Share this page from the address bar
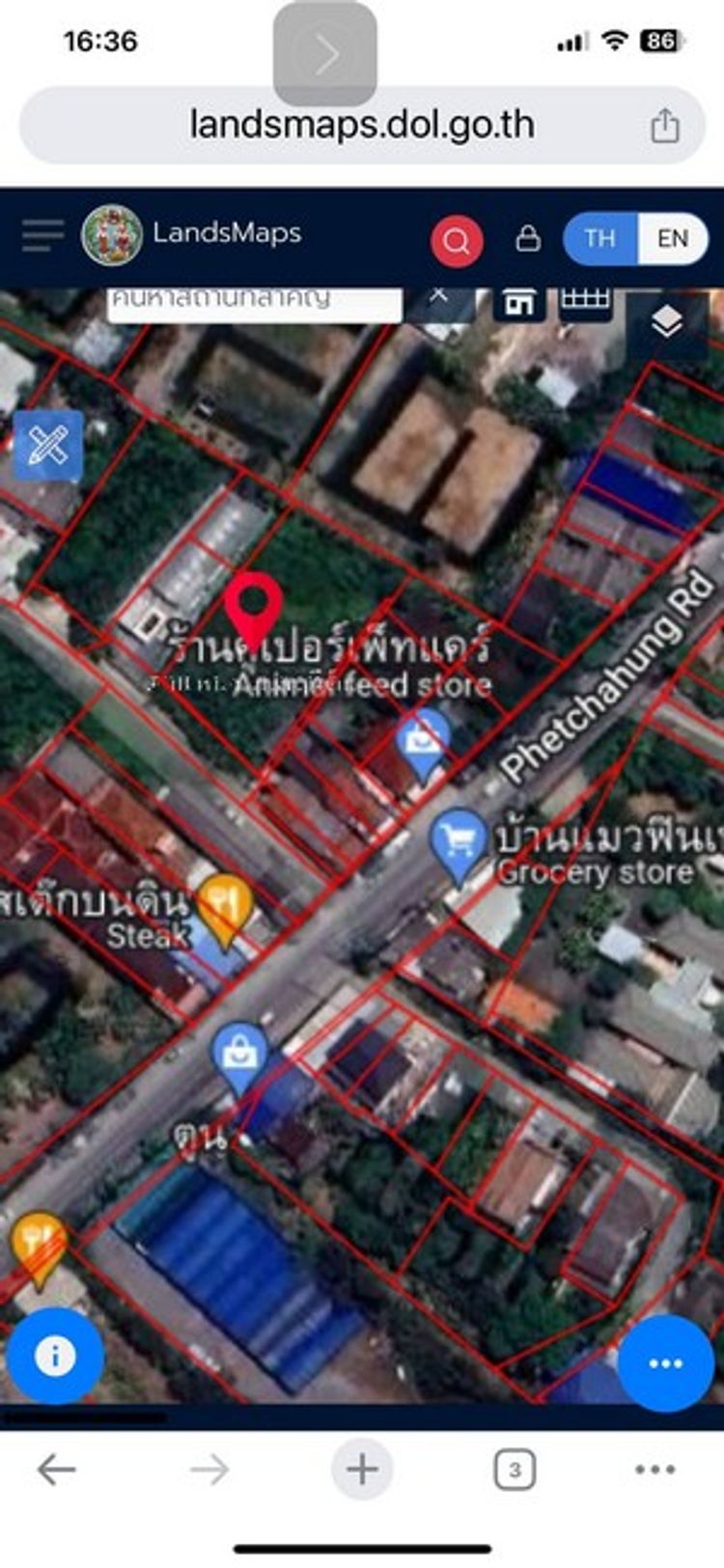724x1568 pixels. pos(664,125)
